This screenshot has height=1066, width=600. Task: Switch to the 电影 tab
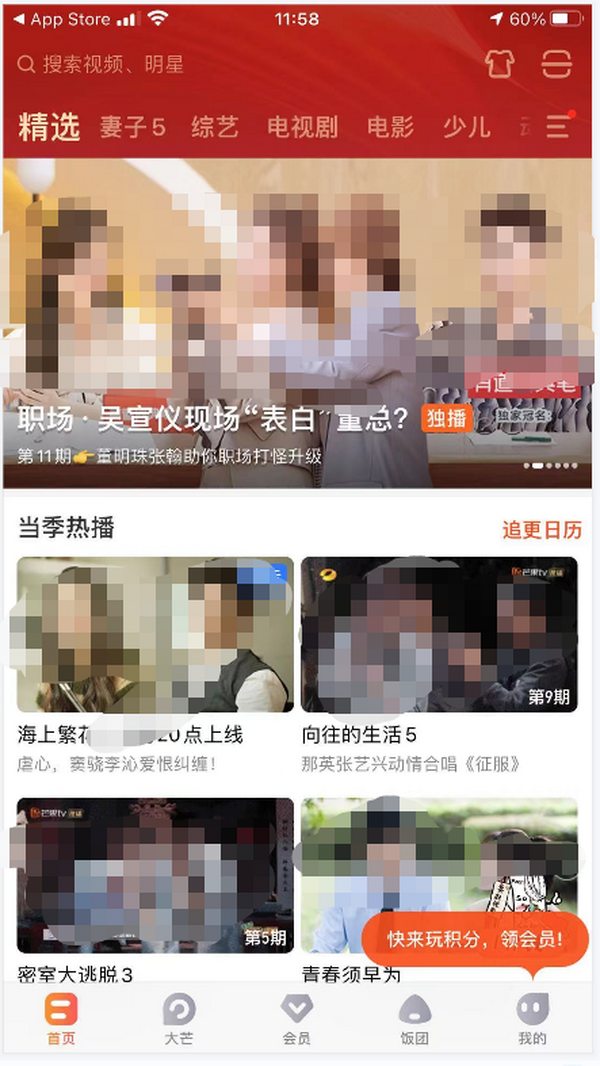tap(390, 127)
